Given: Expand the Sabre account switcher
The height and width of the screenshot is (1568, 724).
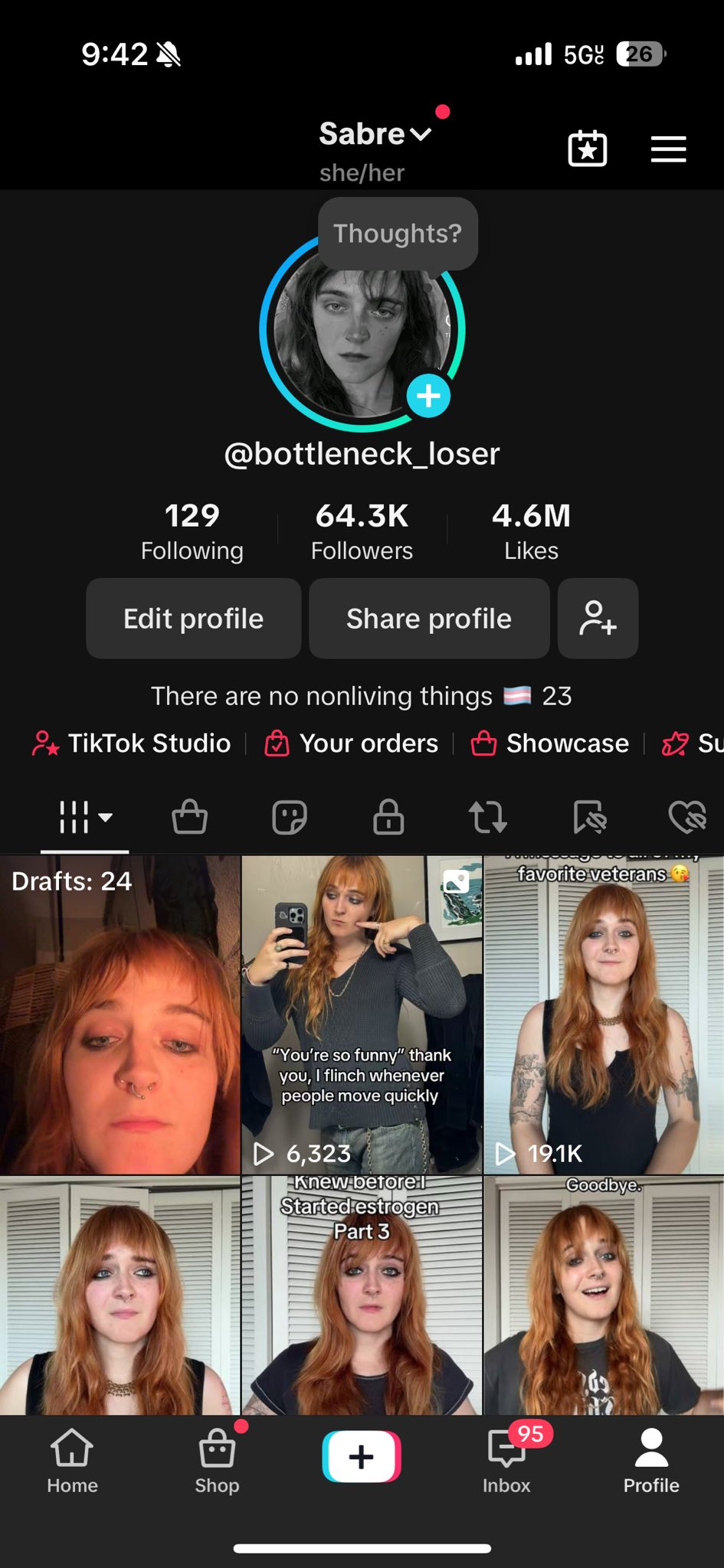Looking at the screenshot, I should tap(375, 135).
